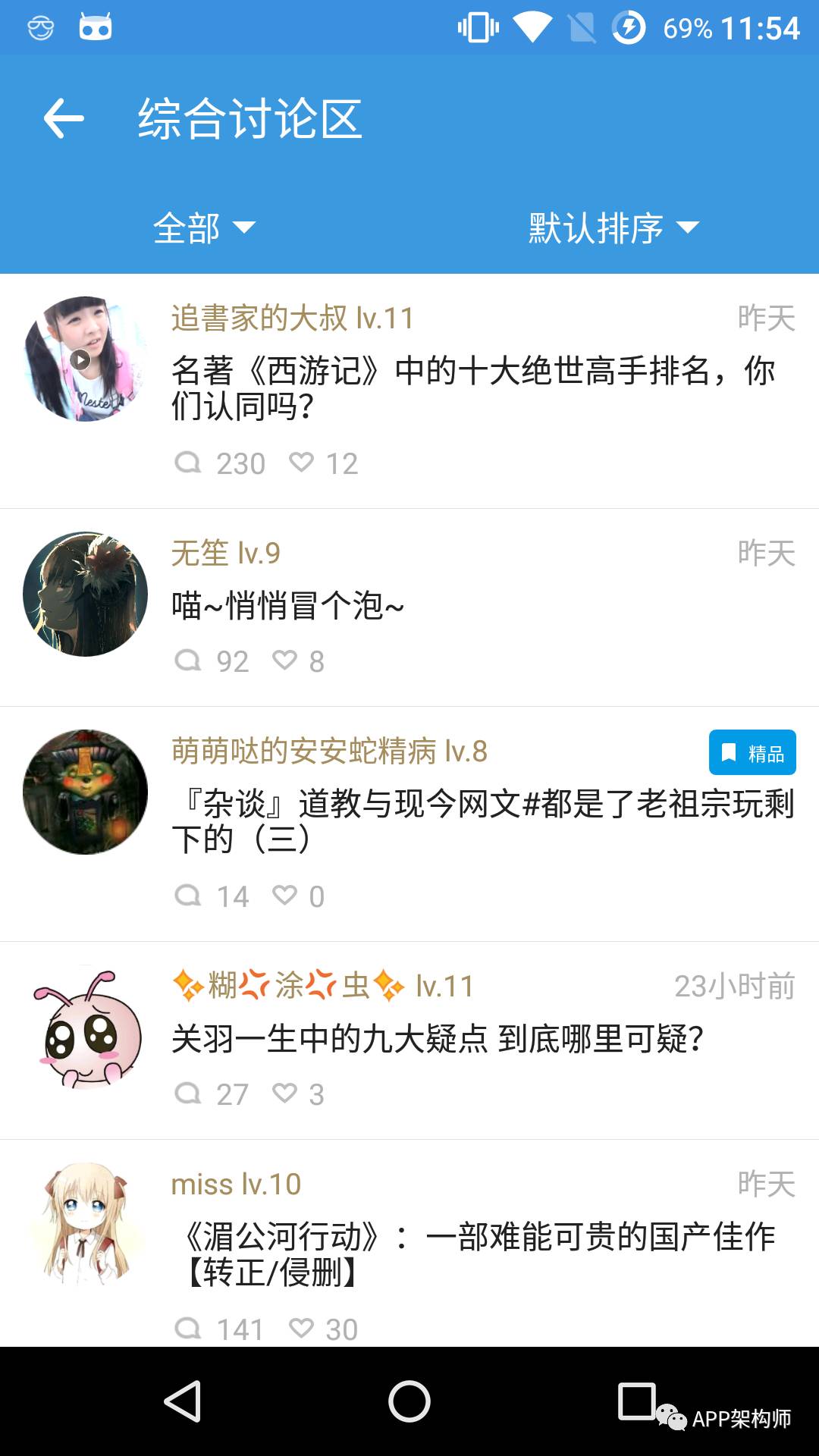Open the post about 西游记十大绝世高手排名

pyautogui.click(x=473, y=388)
